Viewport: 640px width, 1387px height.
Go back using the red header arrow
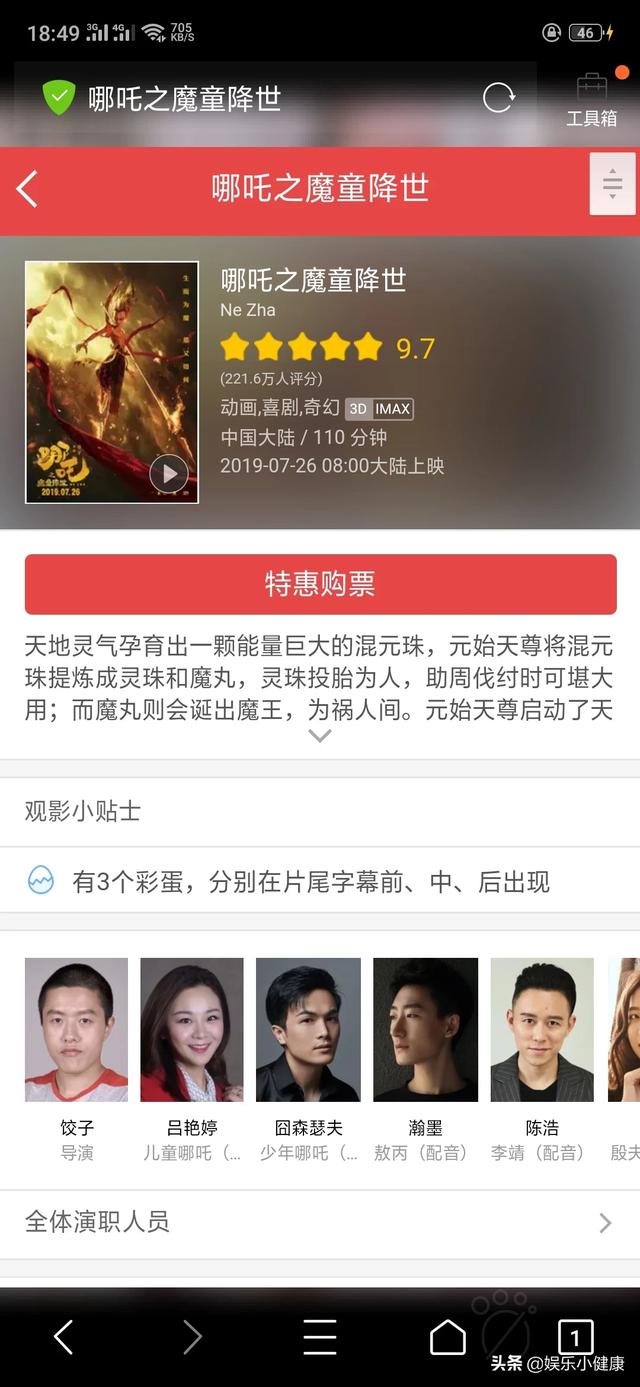tap(28, 188)
